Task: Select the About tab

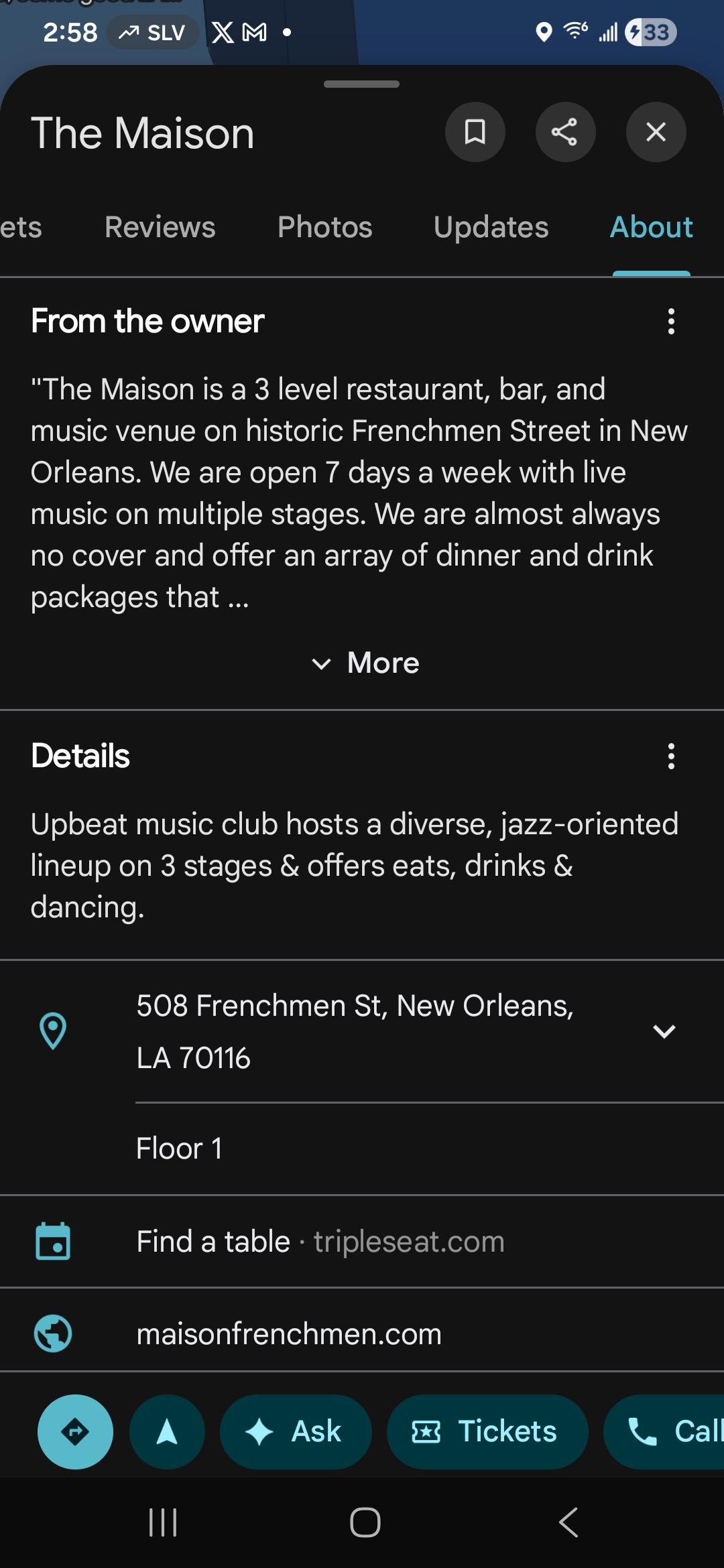Action: click(x=651, y=227)
